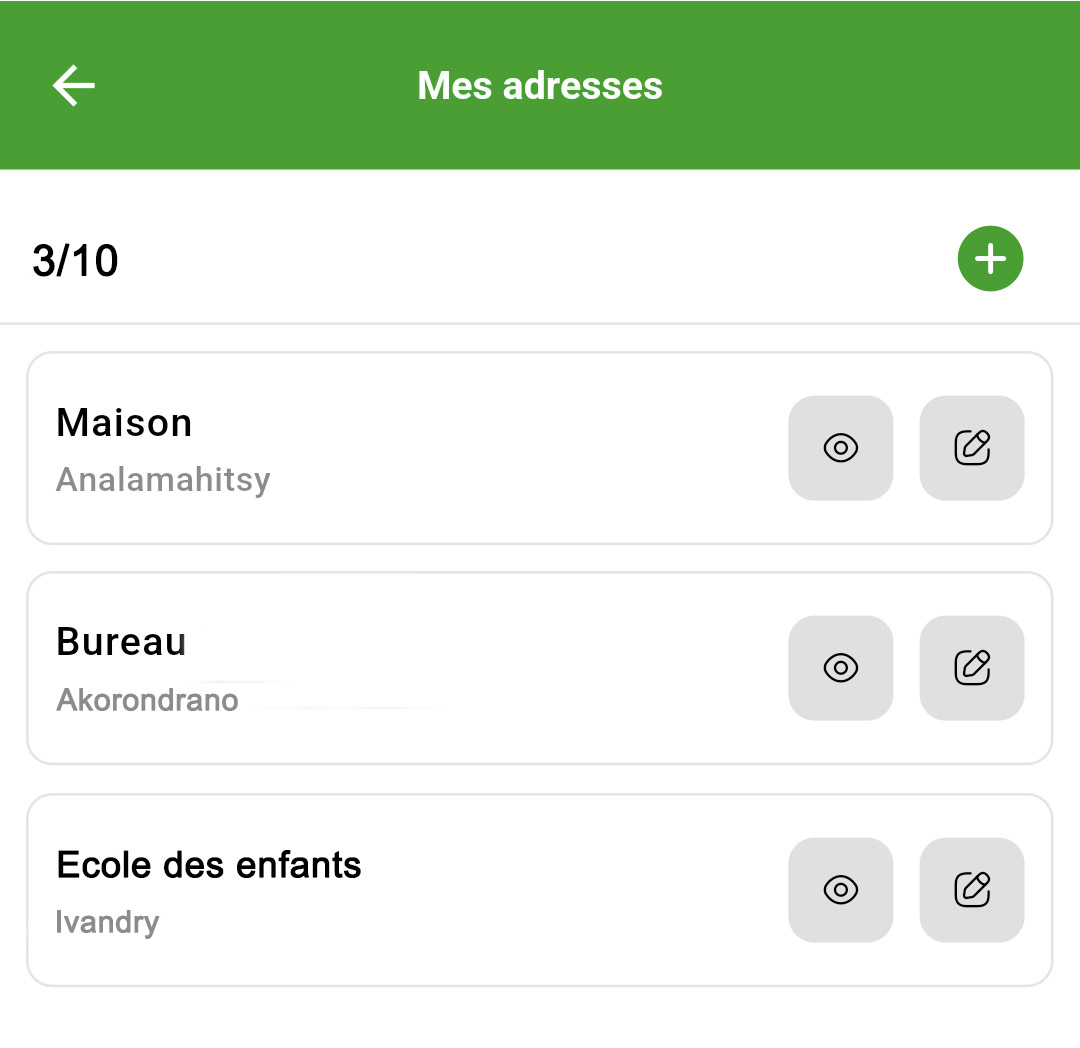Edit the Ecole des enfants address
The width and height of the screenshot is (1080, 1048).
[x=971, y=889]
